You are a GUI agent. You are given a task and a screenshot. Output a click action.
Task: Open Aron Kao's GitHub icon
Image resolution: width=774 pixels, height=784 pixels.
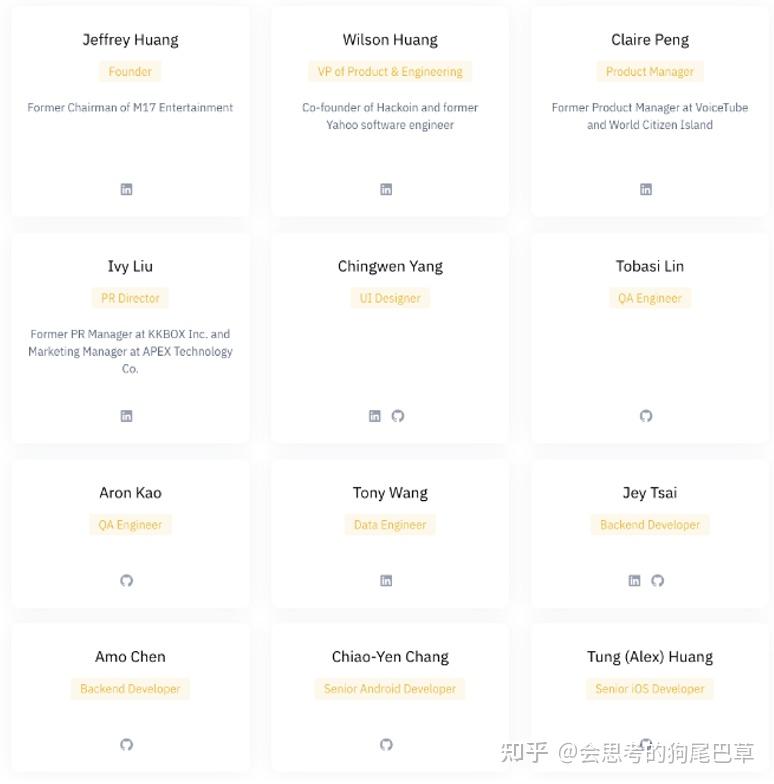126,580
